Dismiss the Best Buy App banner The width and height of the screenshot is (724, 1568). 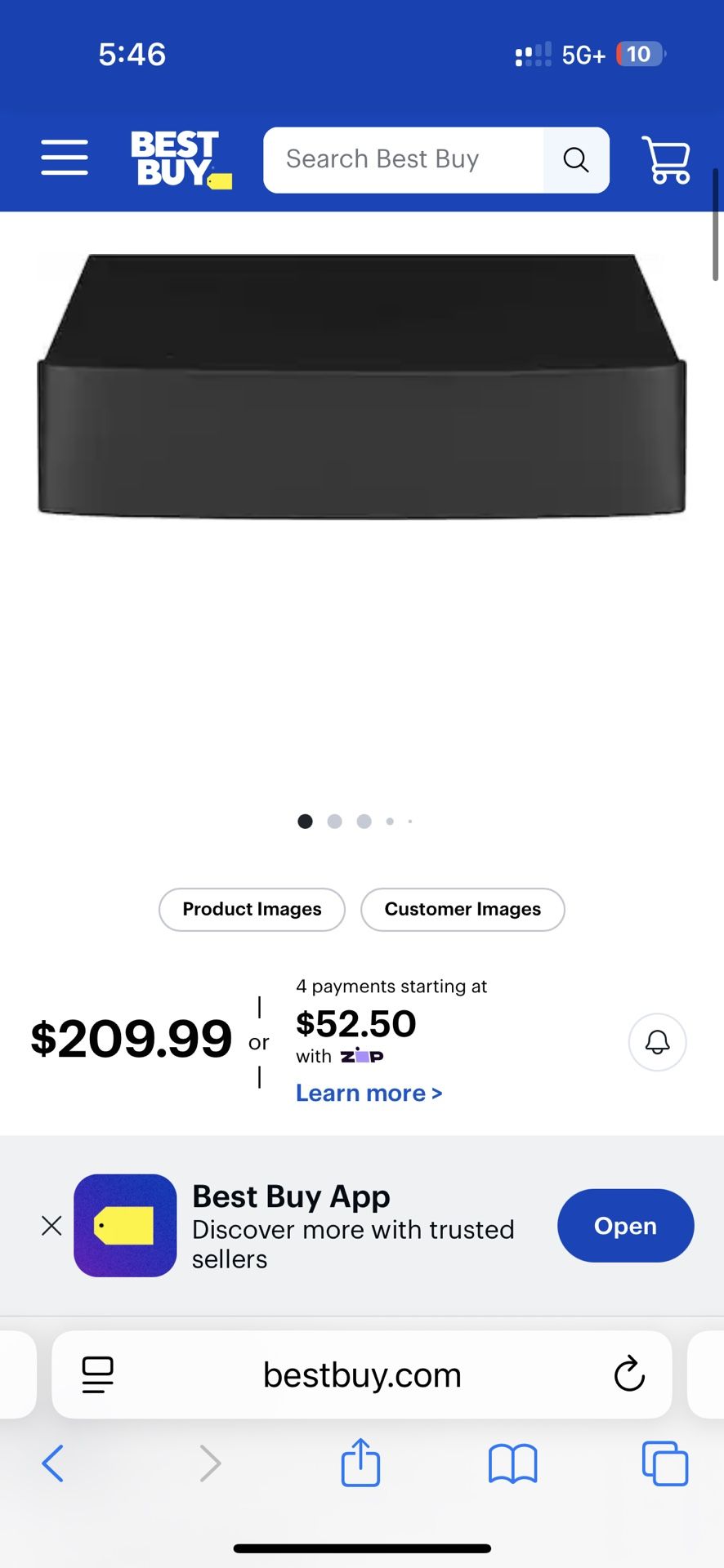(x=51, y=1225)
